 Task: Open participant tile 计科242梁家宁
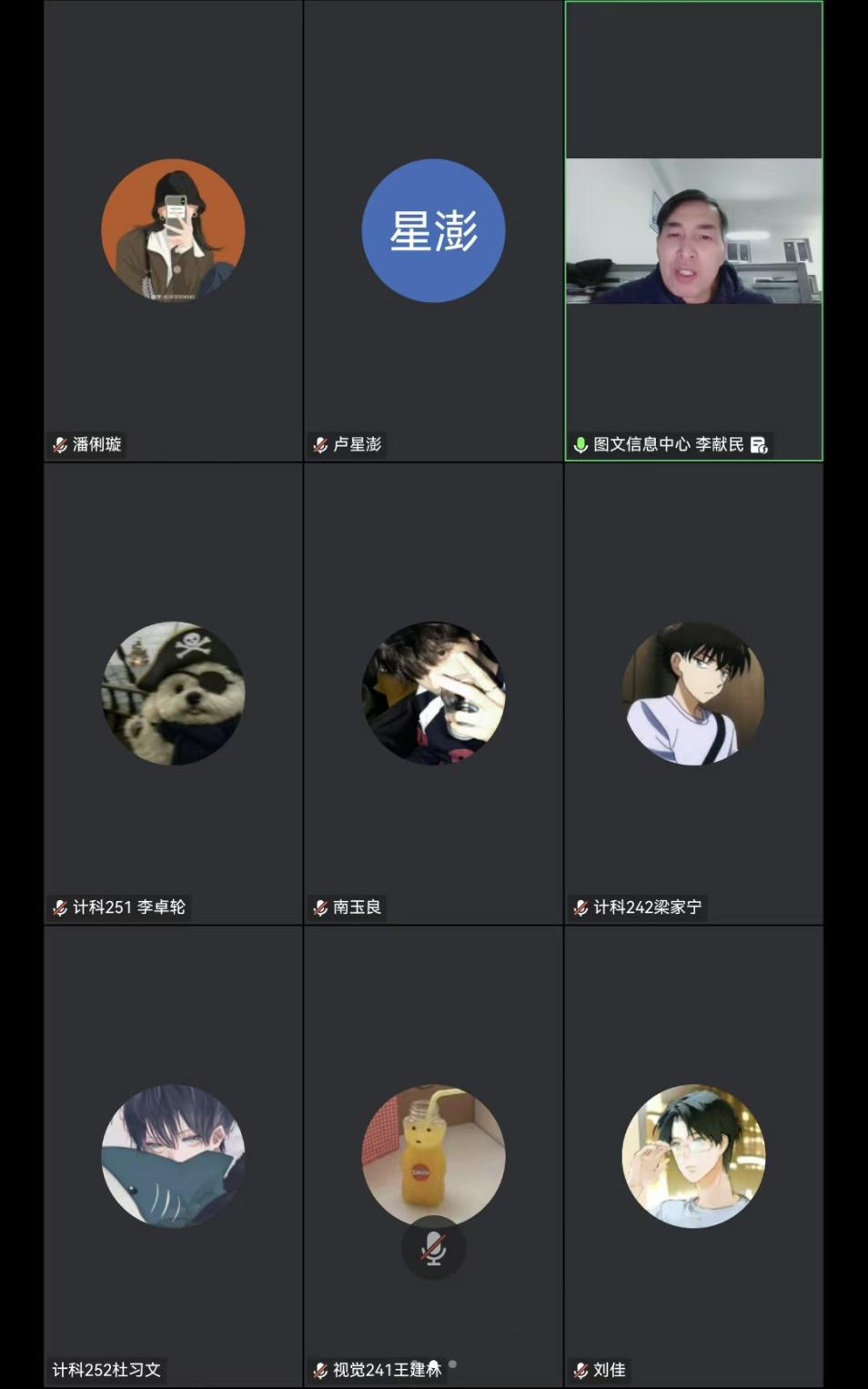[x=693, y=694]
